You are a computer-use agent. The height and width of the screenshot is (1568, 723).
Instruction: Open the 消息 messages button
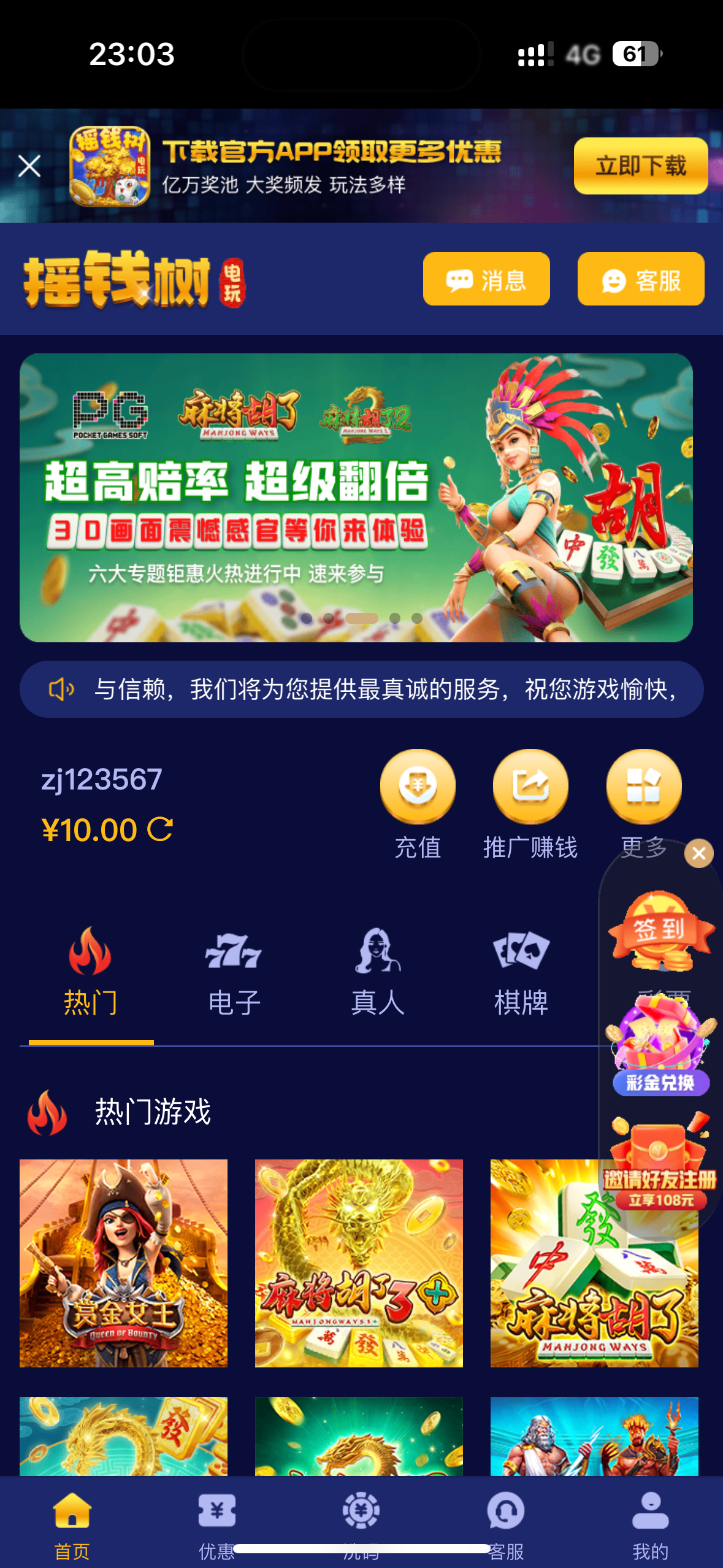486,280
